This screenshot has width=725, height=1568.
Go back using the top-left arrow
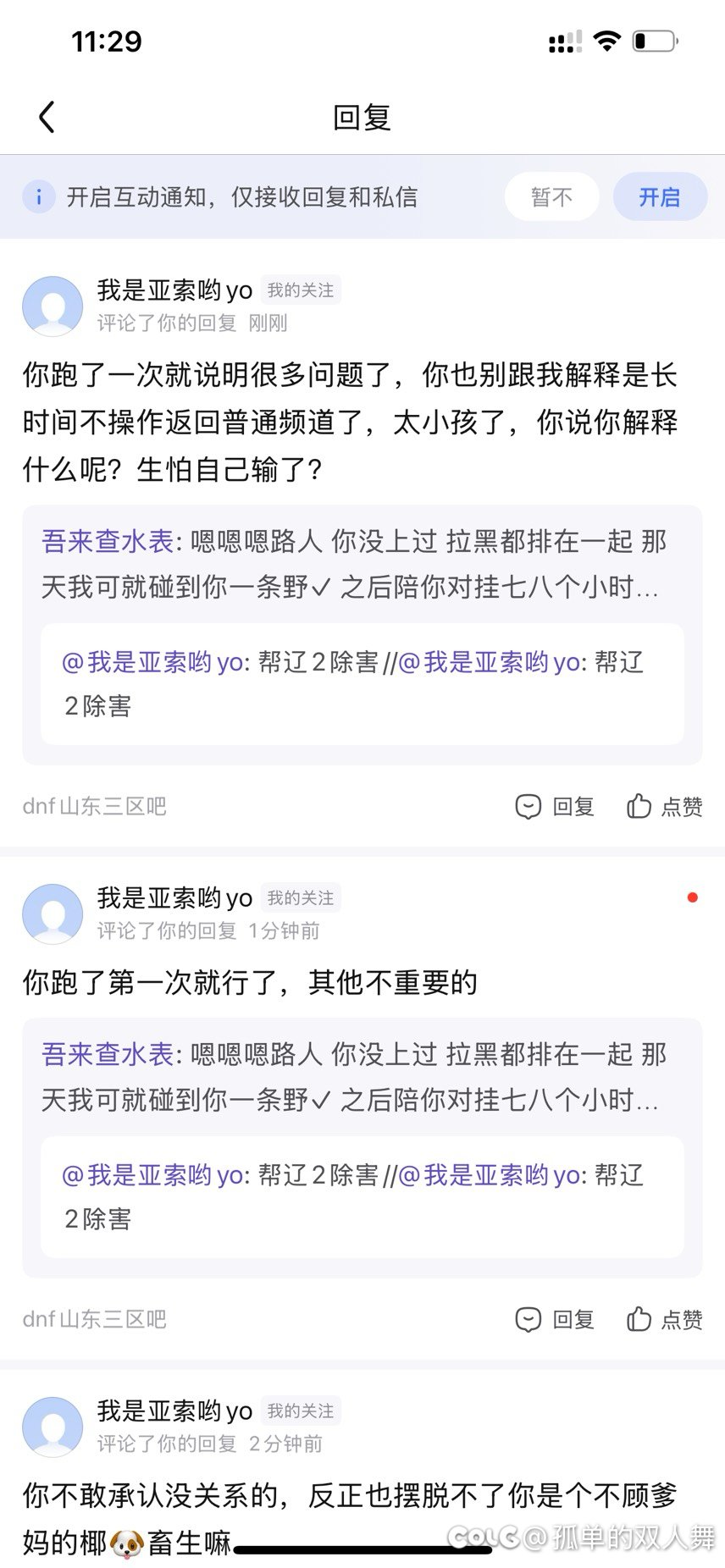coord(47,117)
